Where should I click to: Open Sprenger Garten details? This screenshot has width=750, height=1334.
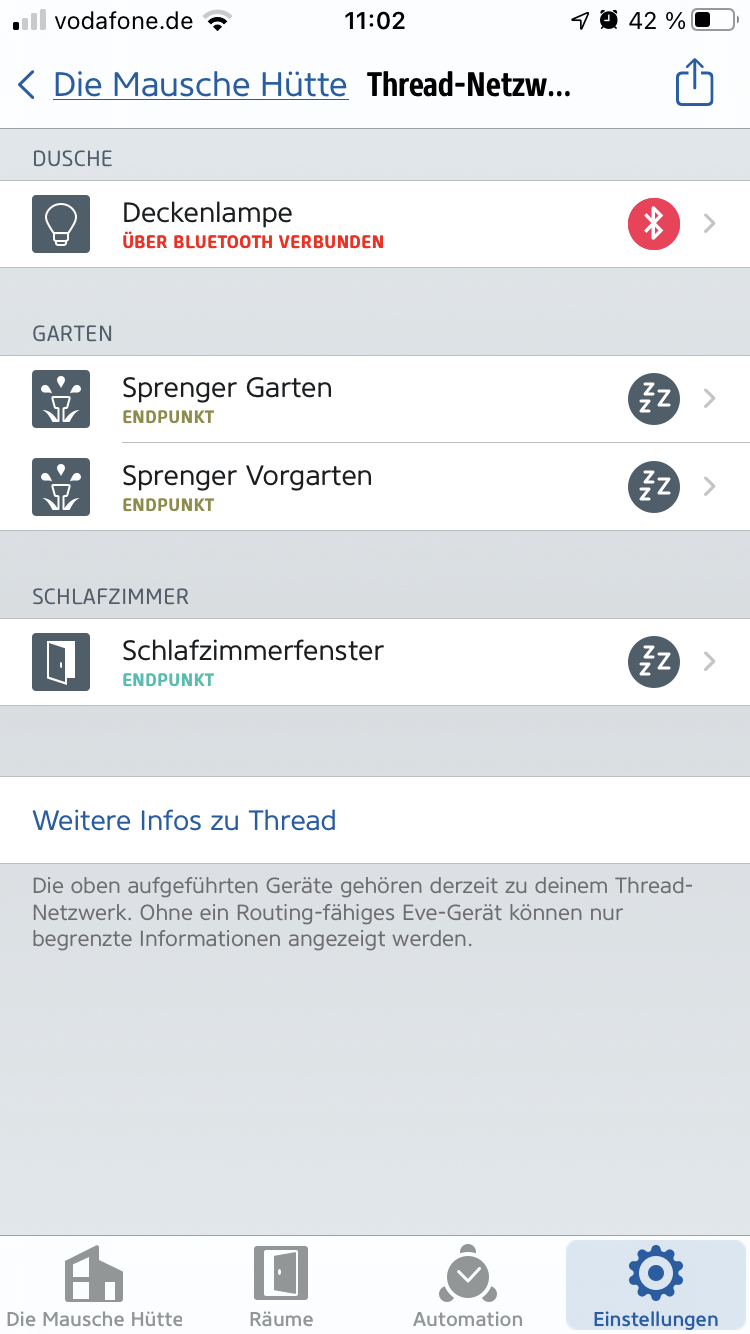point(374,399)
